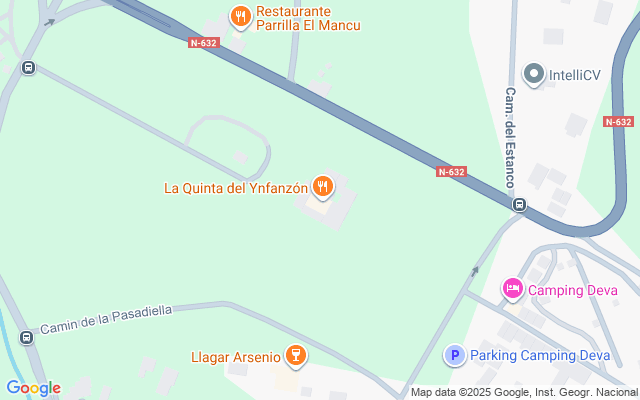Image resolution: width=640 pixels, height=400 pixels.
Task: Open Restaurante Parrilla El Mancu marker
Action: (239, 16)
